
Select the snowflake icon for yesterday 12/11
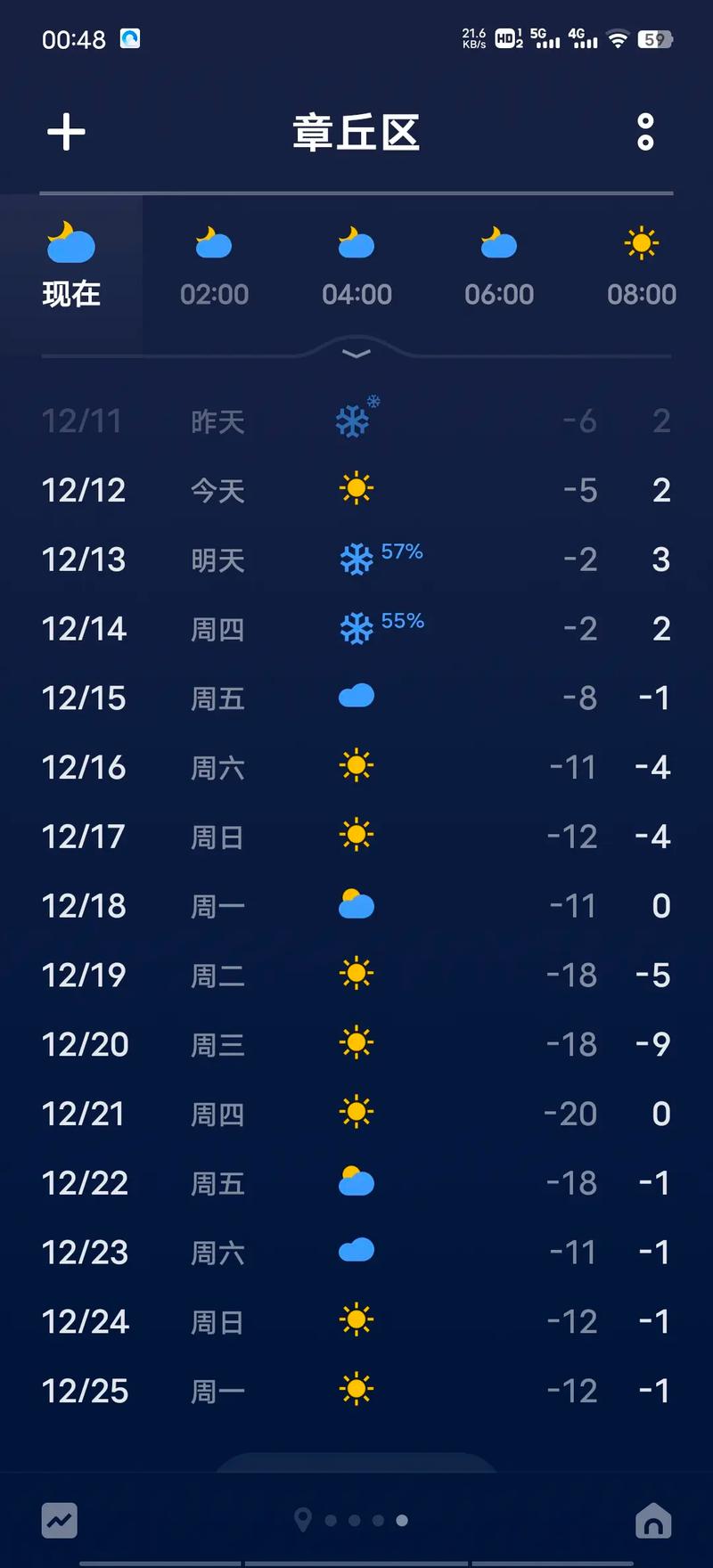click(x=355, y=421)
